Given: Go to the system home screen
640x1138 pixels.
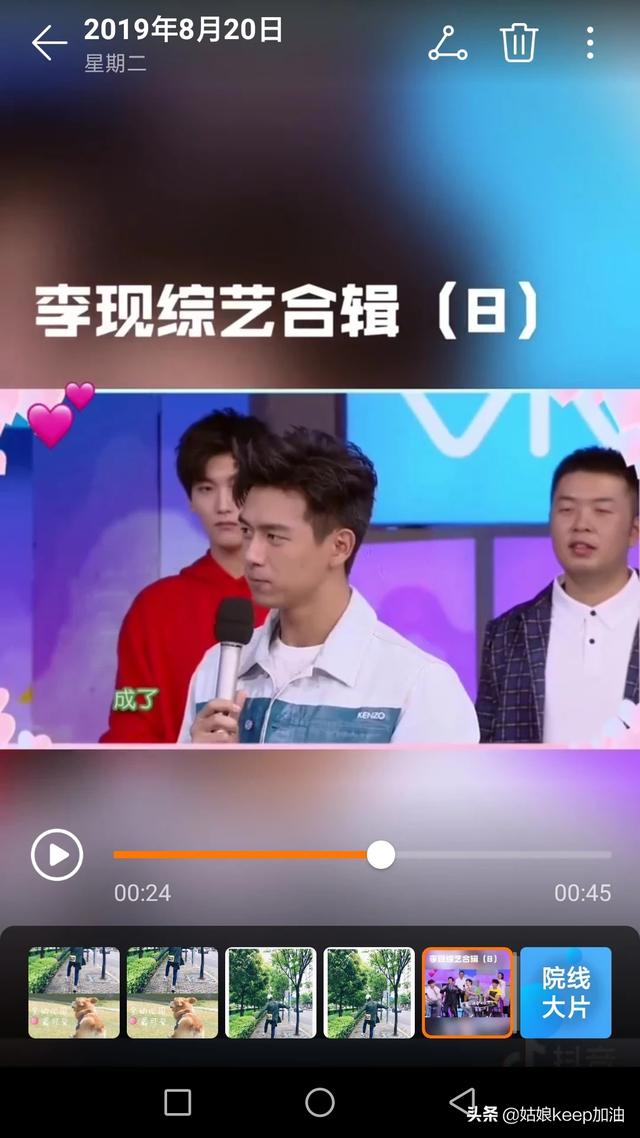Looking at the screenshot, I should [320, 1102].
